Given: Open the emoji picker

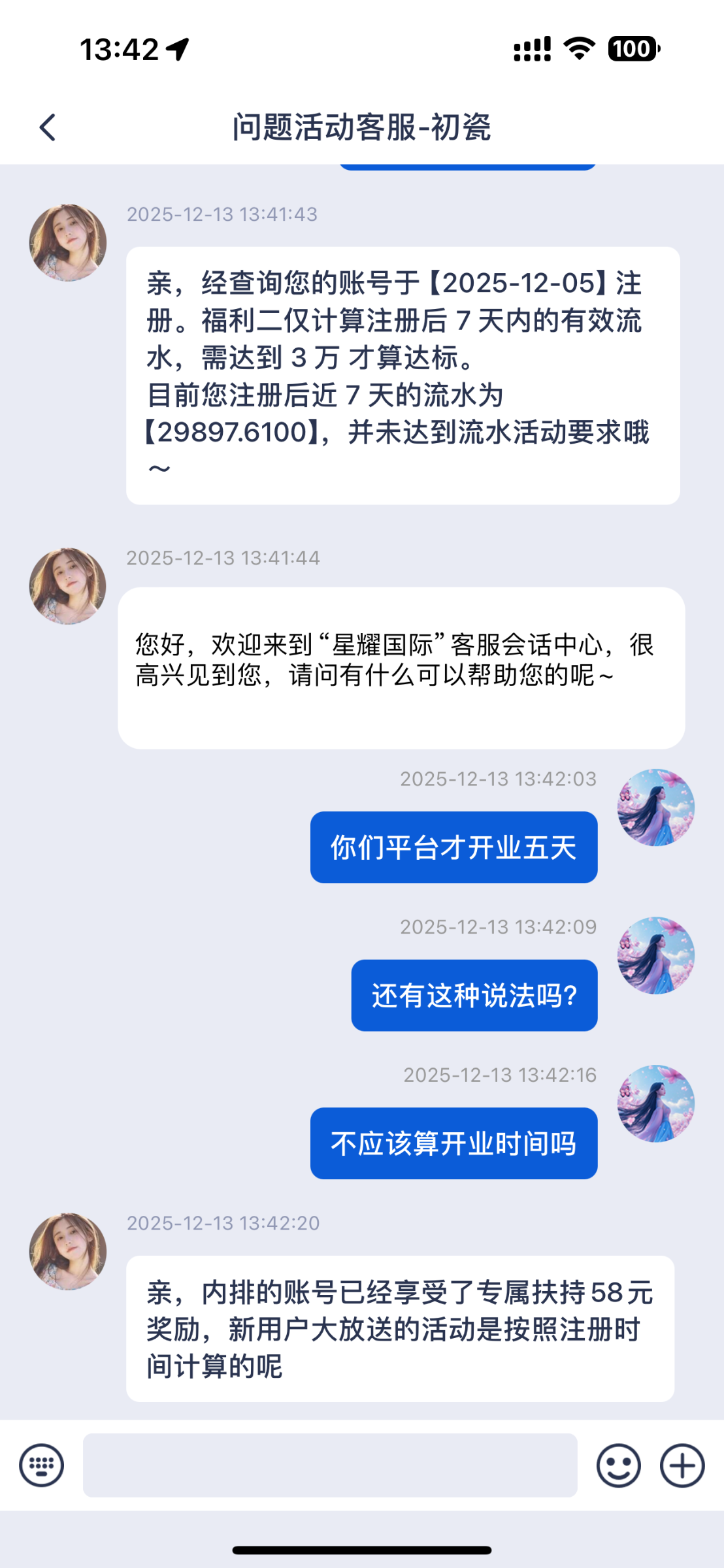Looking at the screenshot, I should pyautogui.click(x=618, y=1465).
